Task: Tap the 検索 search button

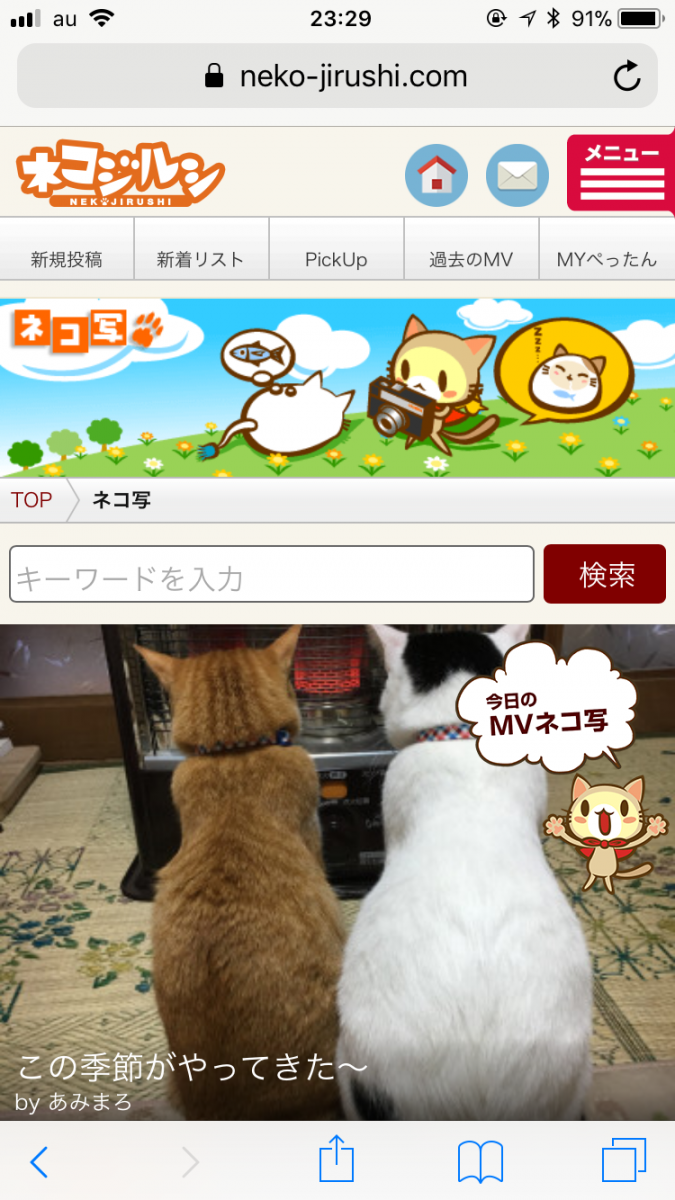Action: pyautogui.click(x=604, y=574)
